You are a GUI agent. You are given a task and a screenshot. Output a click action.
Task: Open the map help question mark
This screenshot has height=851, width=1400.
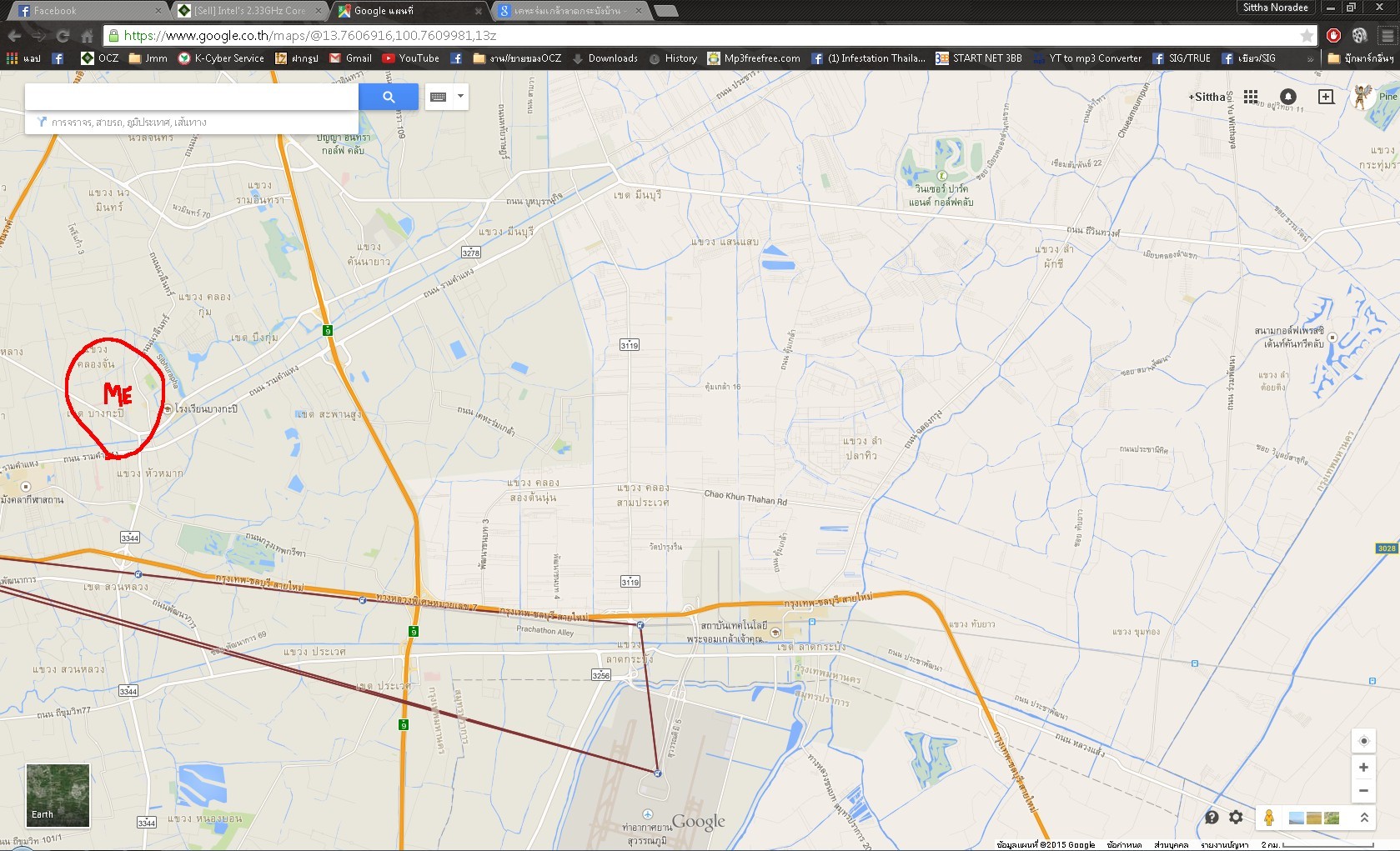(1212, 818)
